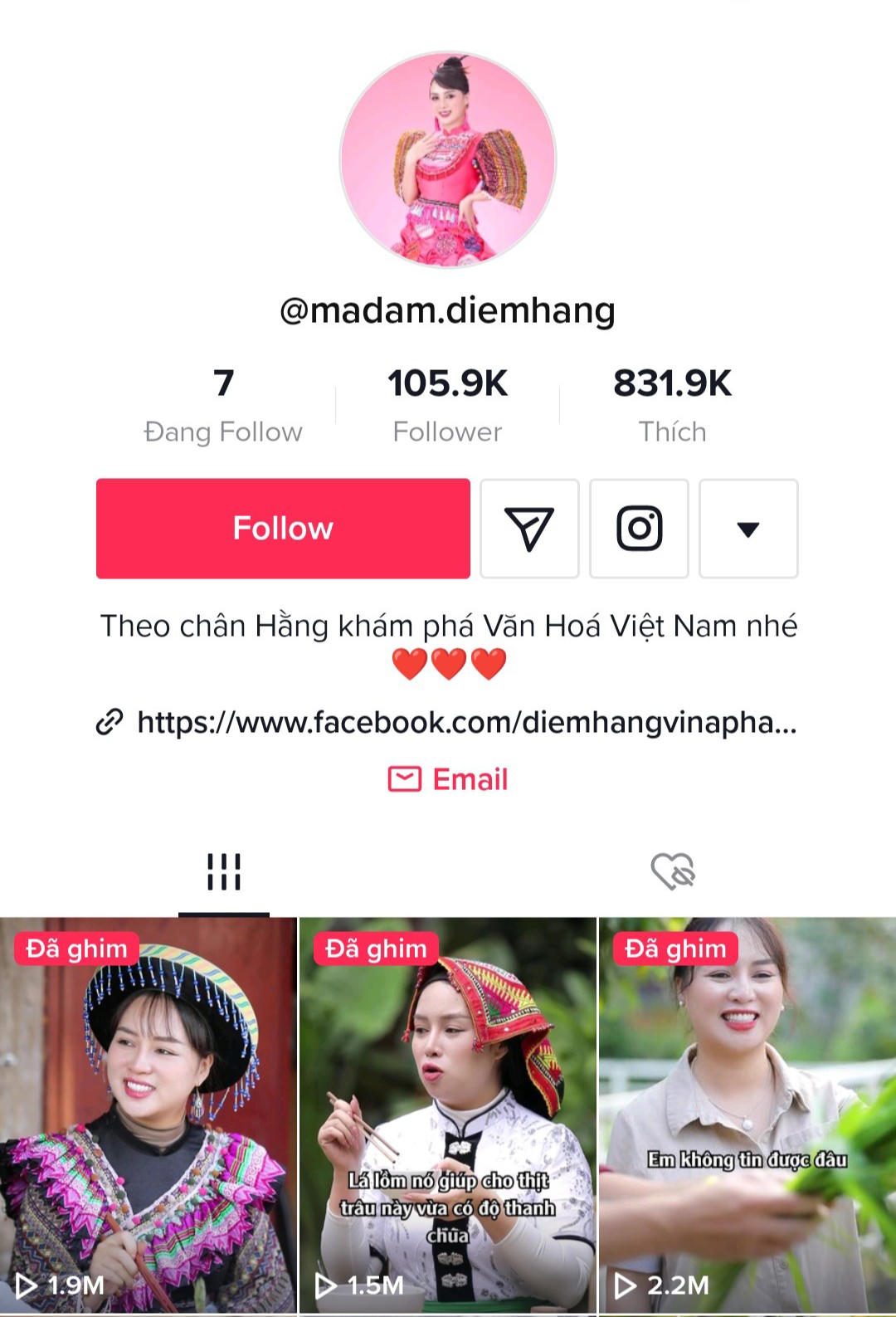Send a direct message to this profile
Screen dimensions: 896x1317
[x=529, y=528]
